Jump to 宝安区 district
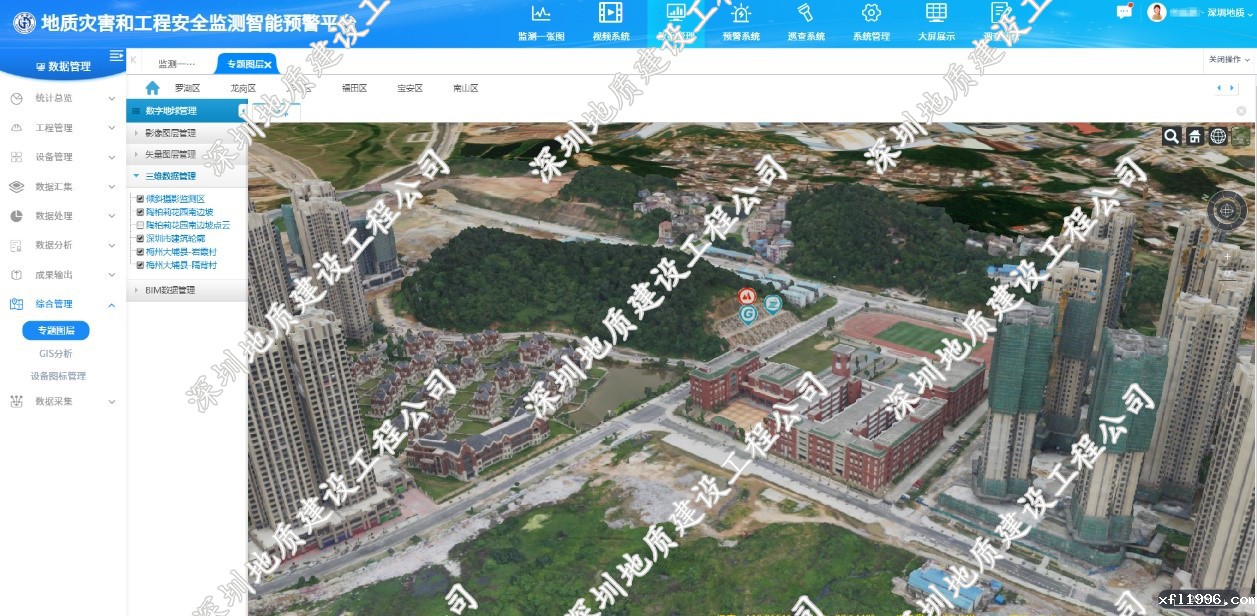This screenshot has height=616, width=1257. pyautogui.click(x=410, y=88)
